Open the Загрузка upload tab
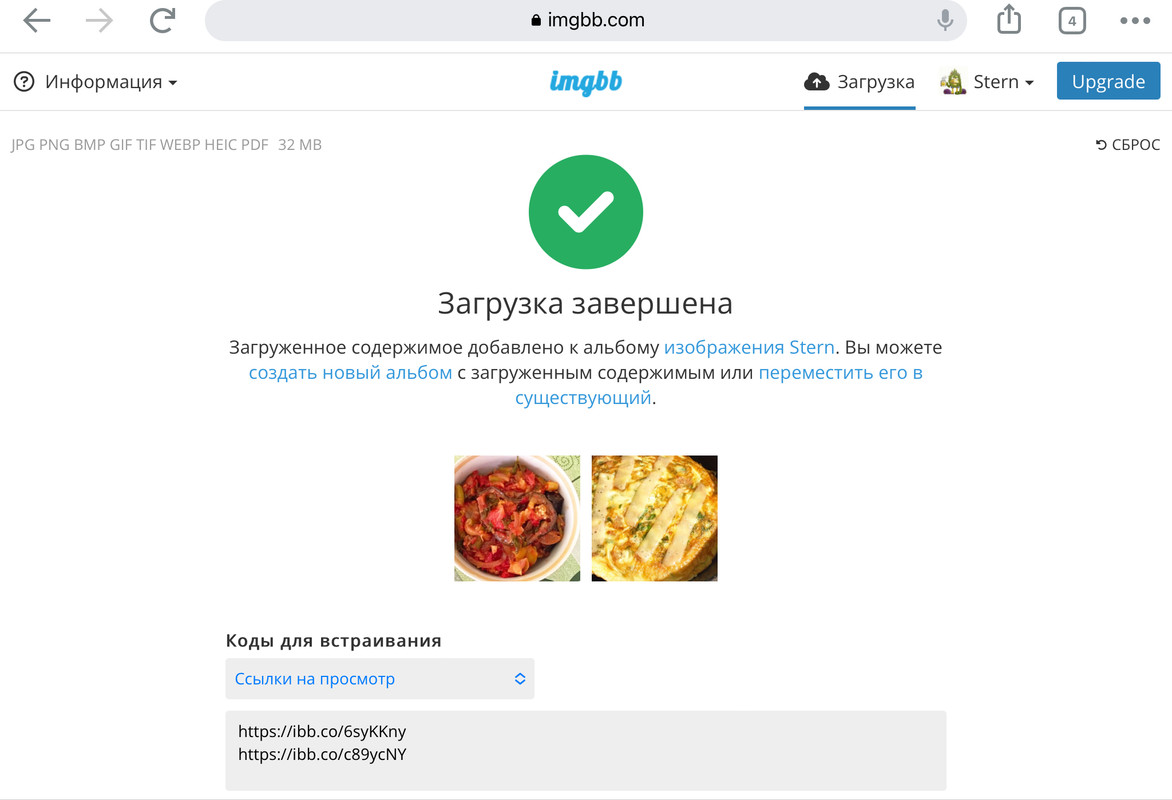The width and height of the screenshot is (1172, 800). (x=860, y=82)
